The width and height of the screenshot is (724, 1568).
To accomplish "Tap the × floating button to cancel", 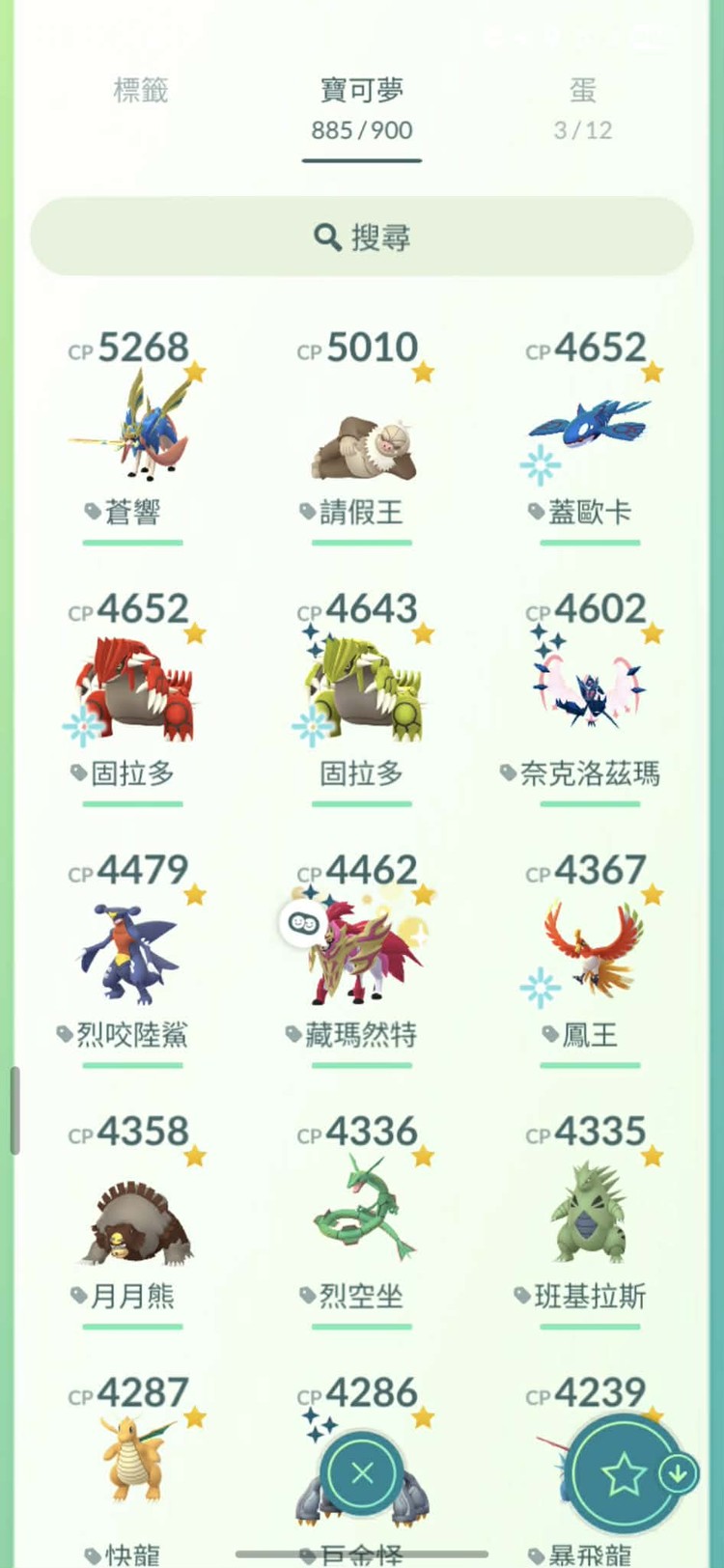I will [361, 1471].
